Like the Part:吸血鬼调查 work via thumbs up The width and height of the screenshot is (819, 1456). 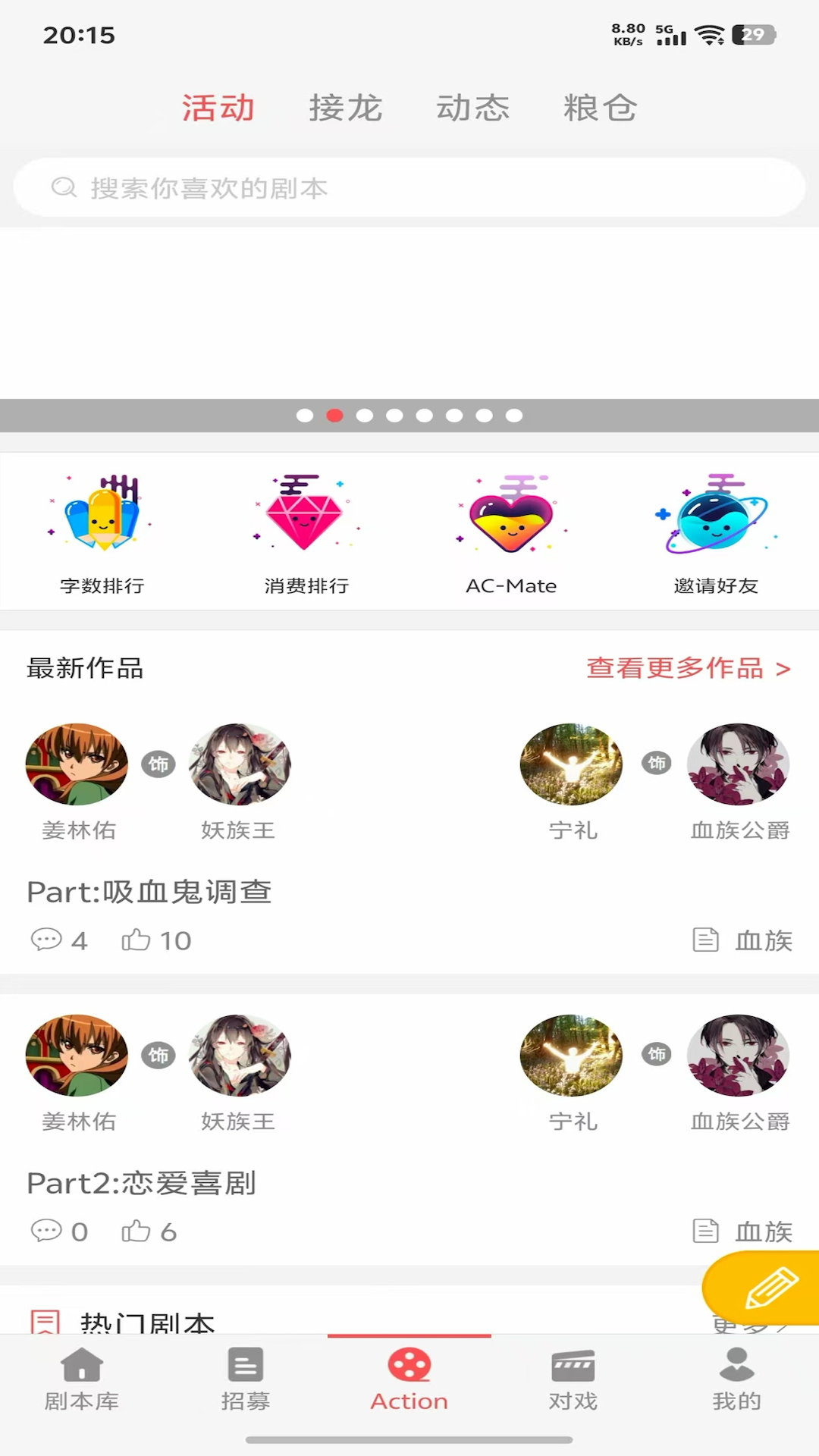click(155, 940)
